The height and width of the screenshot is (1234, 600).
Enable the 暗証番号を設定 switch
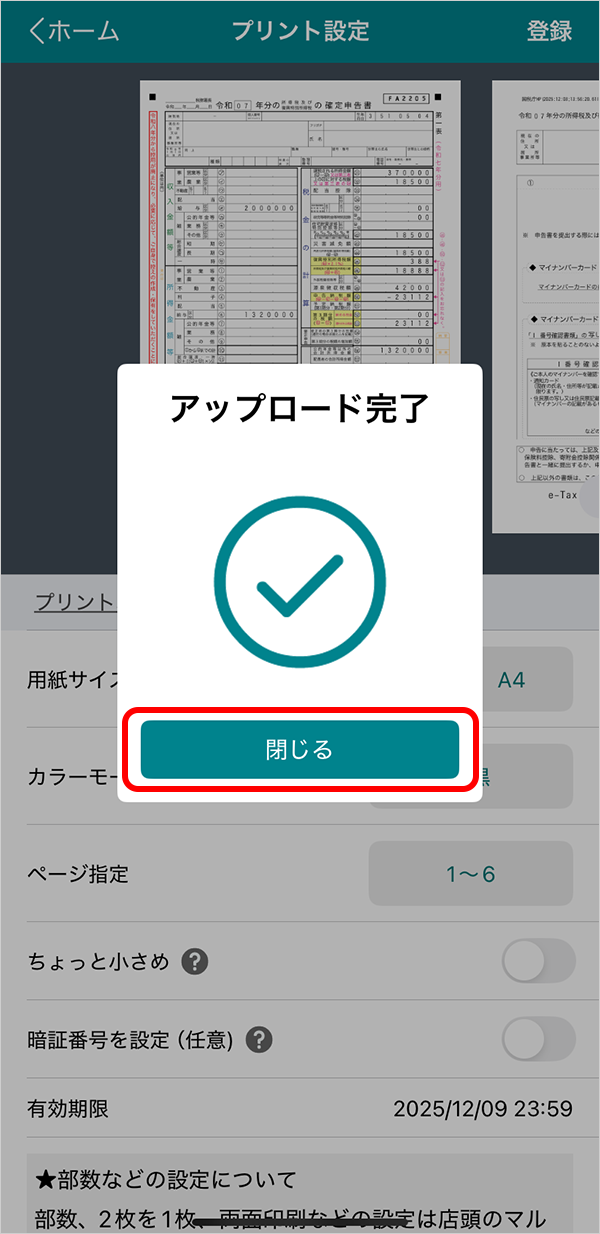[538, 1039]
